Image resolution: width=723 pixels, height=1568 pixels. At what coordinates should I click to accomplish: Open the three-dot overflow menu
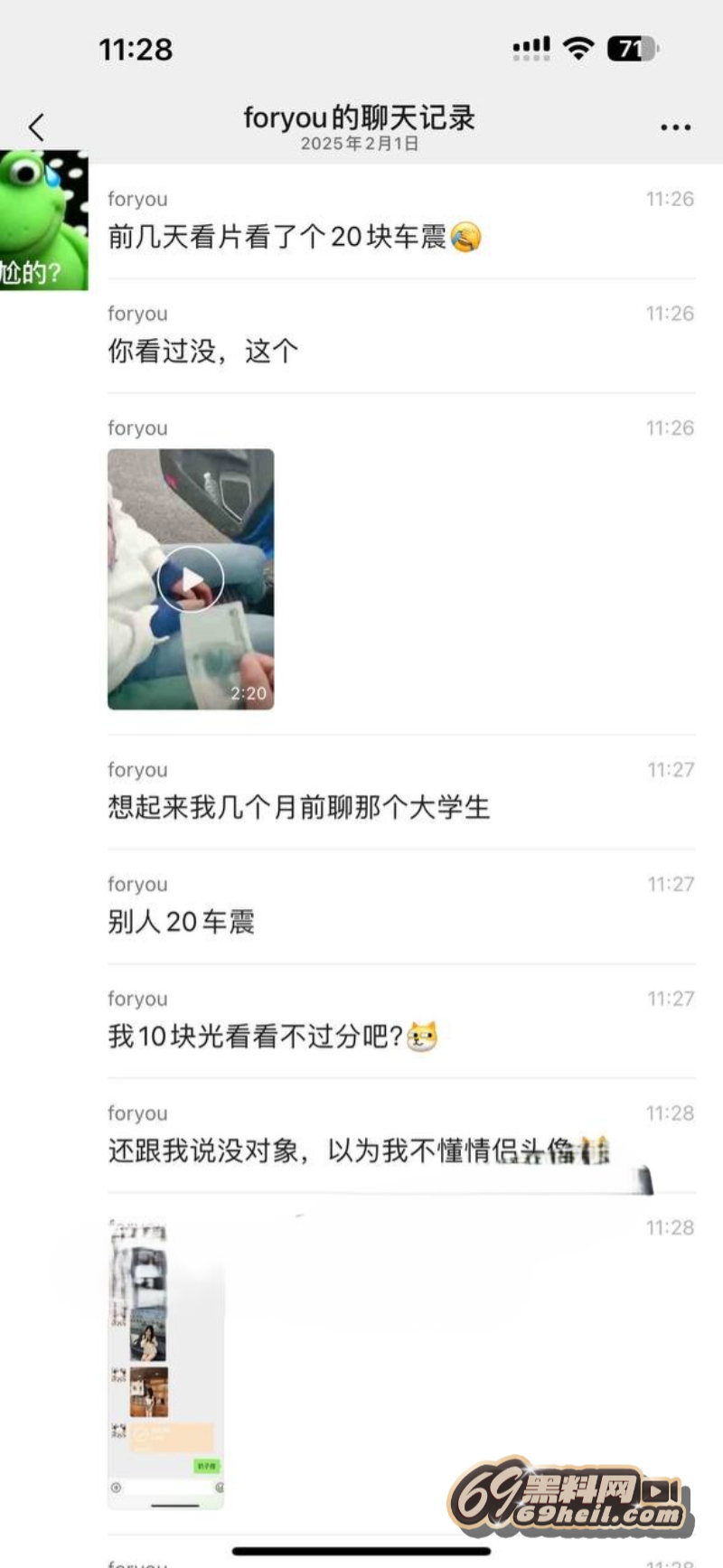point(675,127)
